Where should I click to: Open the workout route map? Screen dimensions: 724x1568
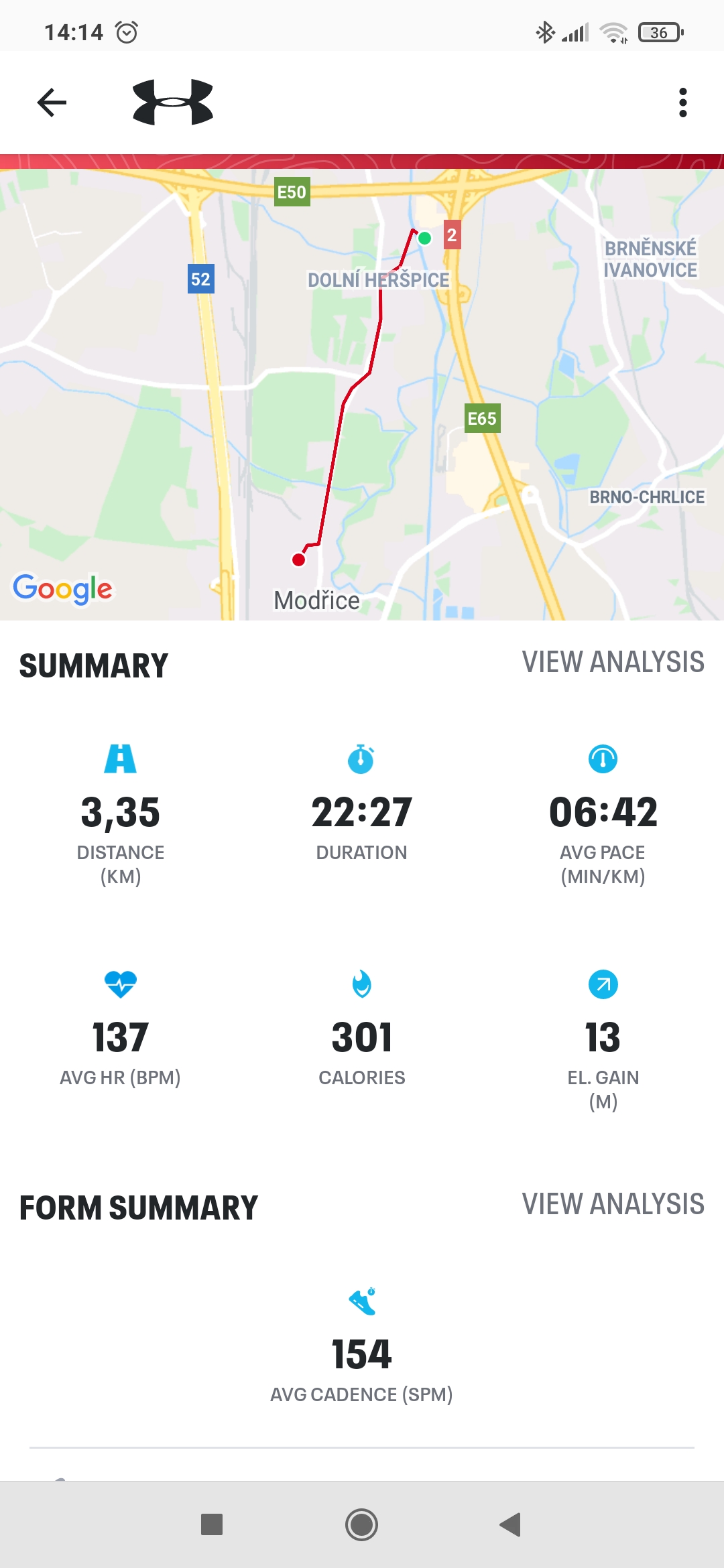click(x=362, y=394)
